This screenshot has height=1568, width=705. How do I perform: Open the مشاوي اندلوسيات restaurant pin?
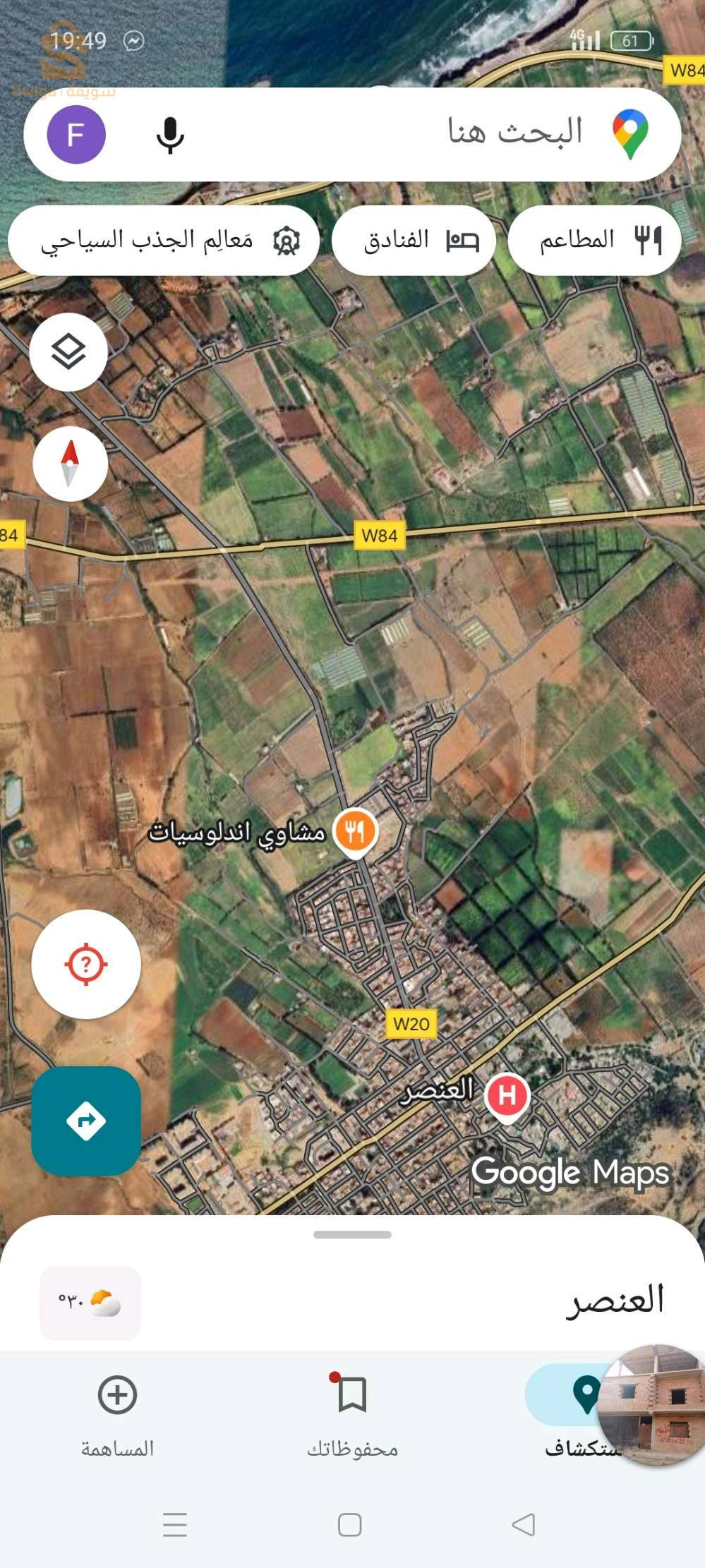point(356,831)
